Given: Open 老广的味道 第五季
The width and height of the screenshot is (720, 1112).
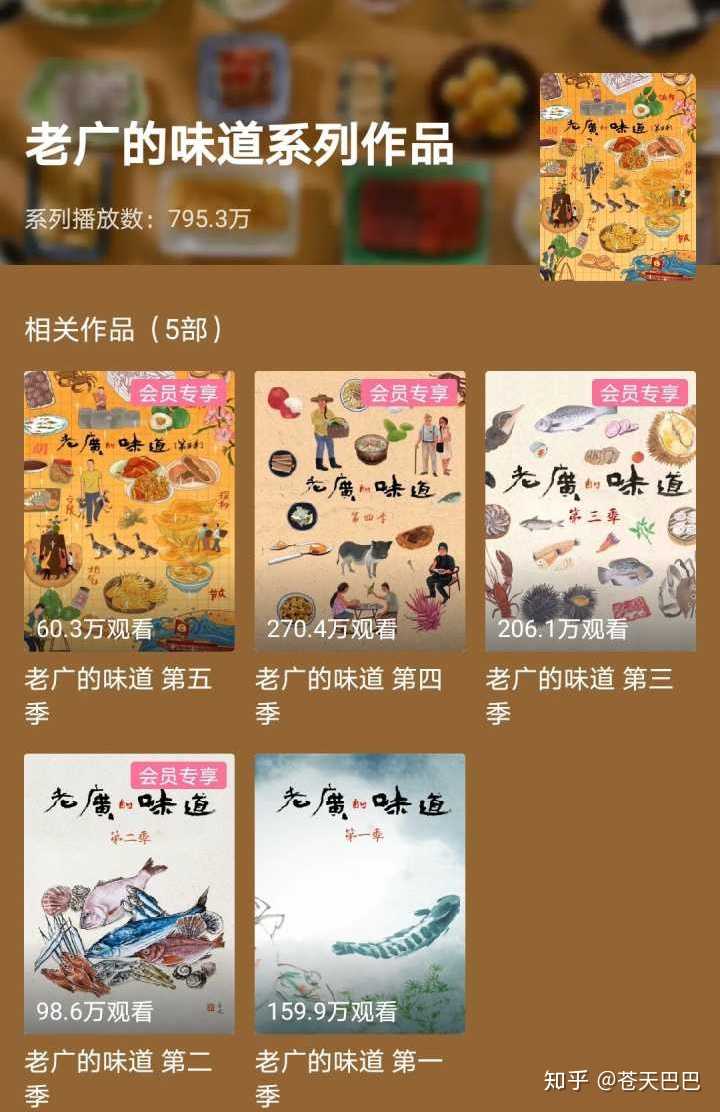Looking at the screenshot, I should (129, 511).
